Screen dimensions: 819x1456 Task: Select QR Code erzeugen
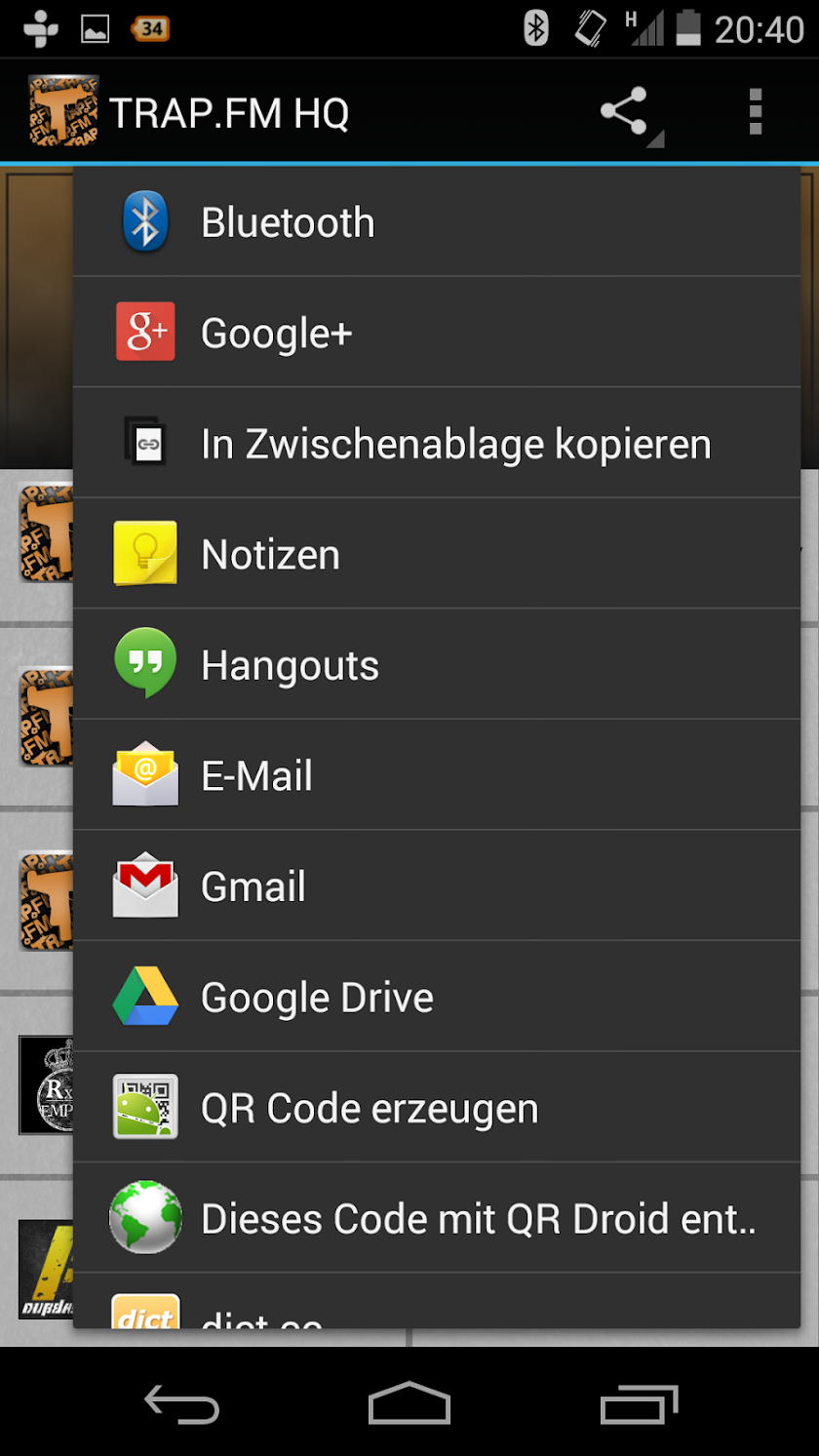tap(436, 1108)
